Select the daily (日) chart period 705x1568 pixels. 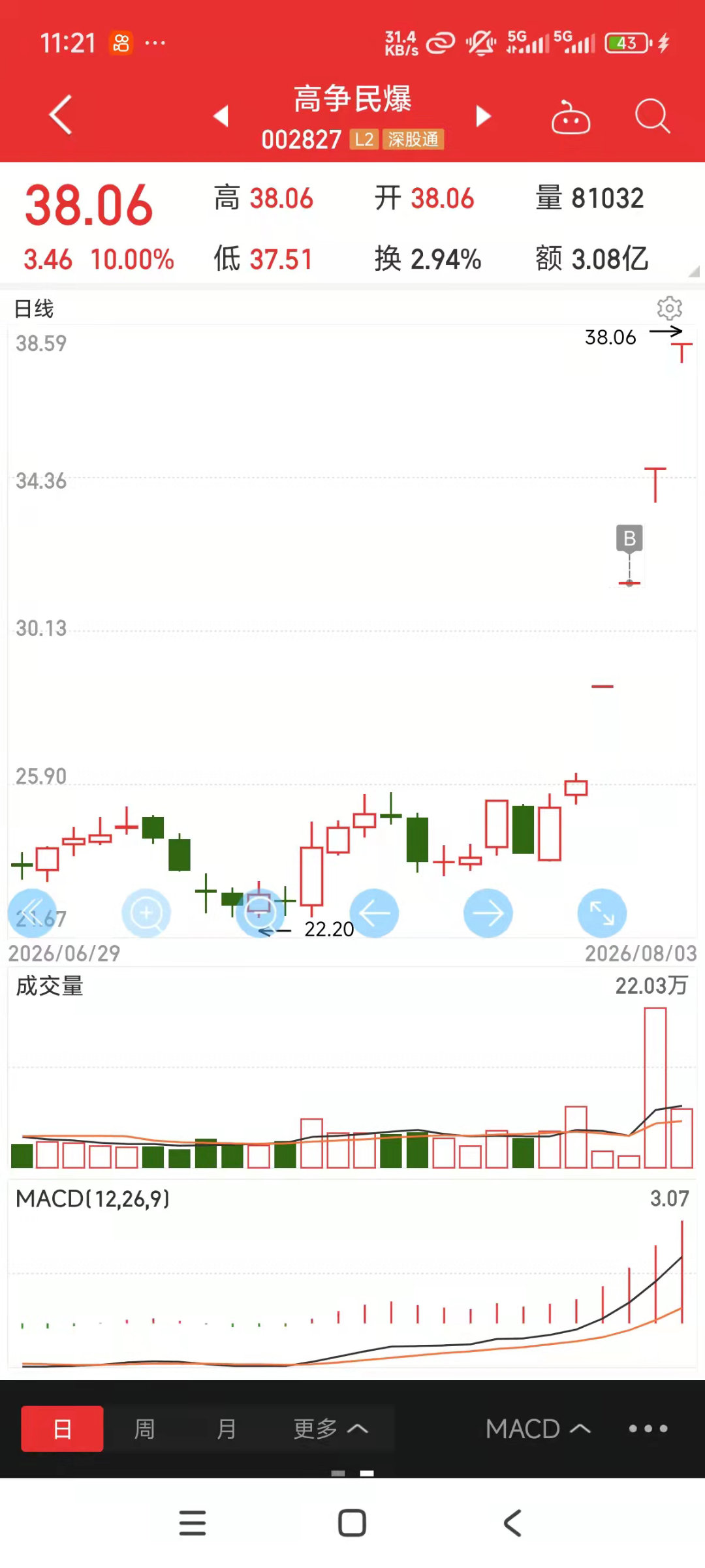click(62, 1428)
